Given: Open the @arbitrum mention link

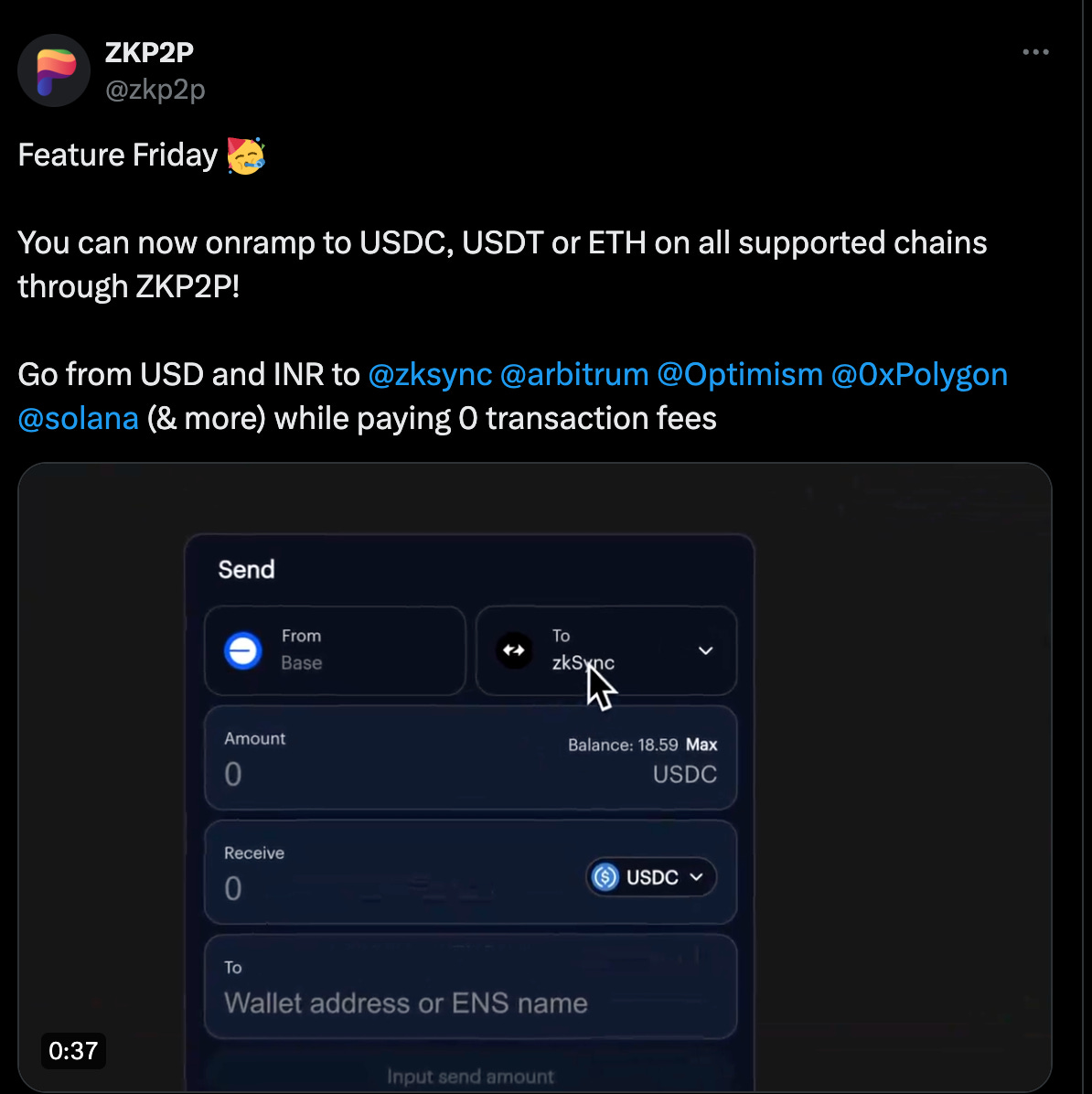Looking at the screenshot, I should click(574, 375).
